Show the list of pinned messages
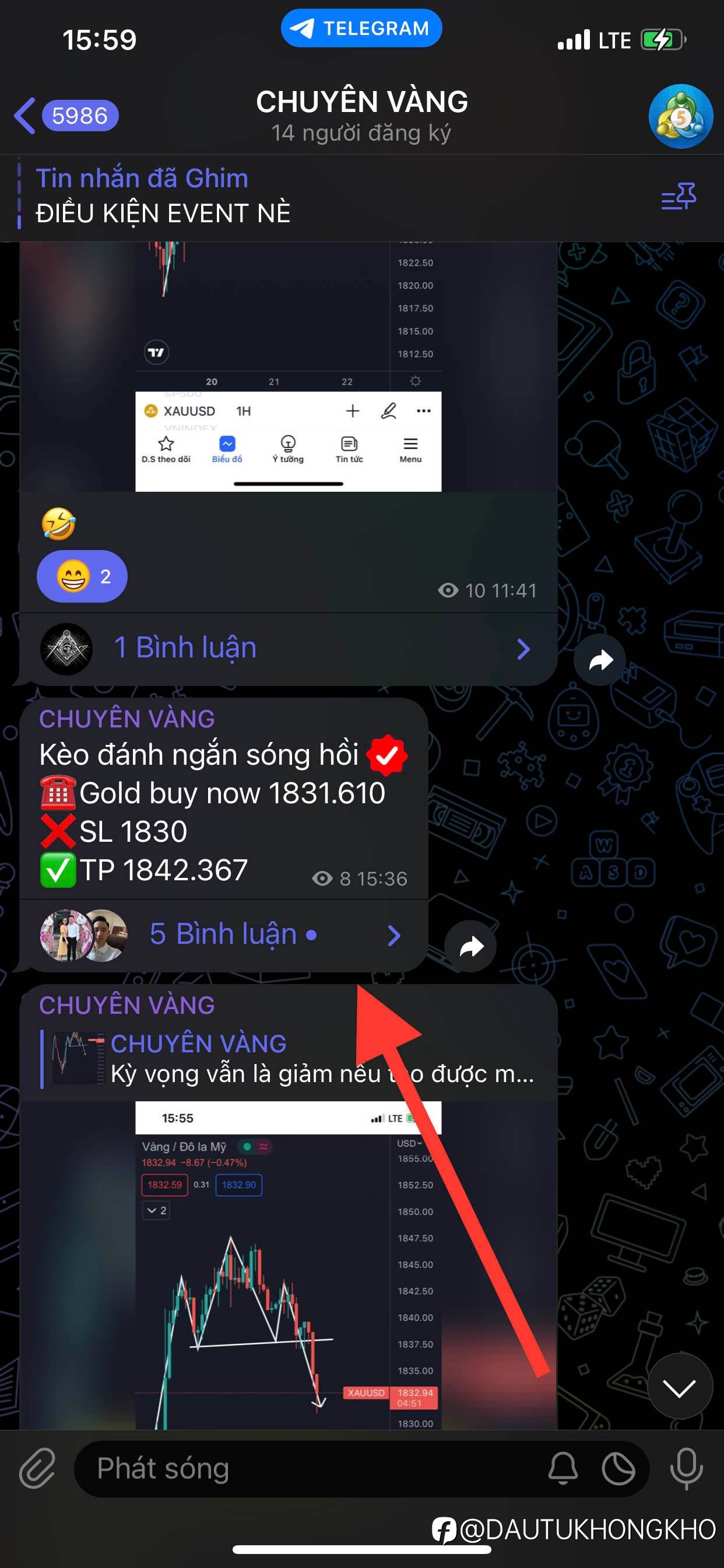The height and width of the screenshot is (1568, 724). point(679,197)
